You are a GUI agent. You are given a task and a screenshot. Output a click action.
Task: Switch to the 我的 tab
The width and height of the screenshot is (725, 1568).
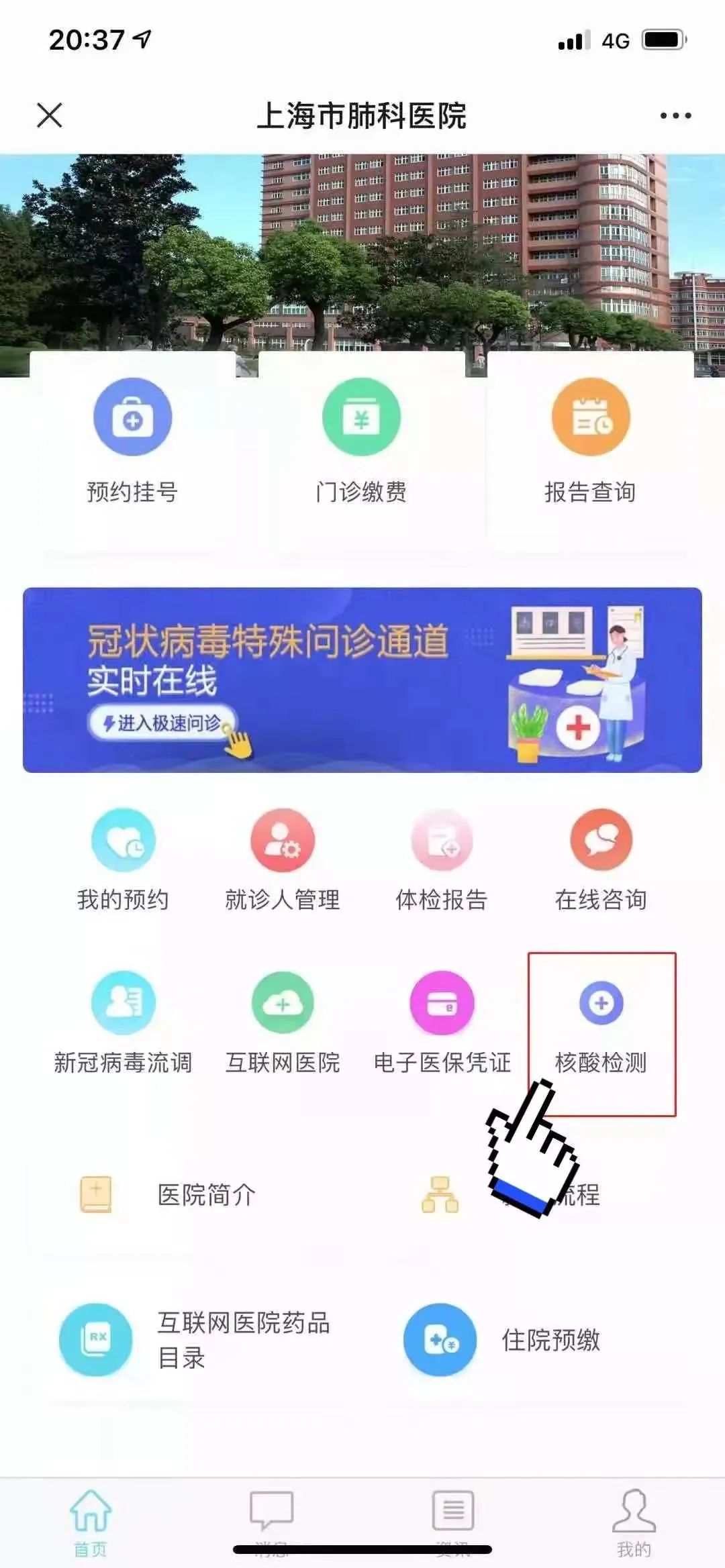[x=634, y=1522]
